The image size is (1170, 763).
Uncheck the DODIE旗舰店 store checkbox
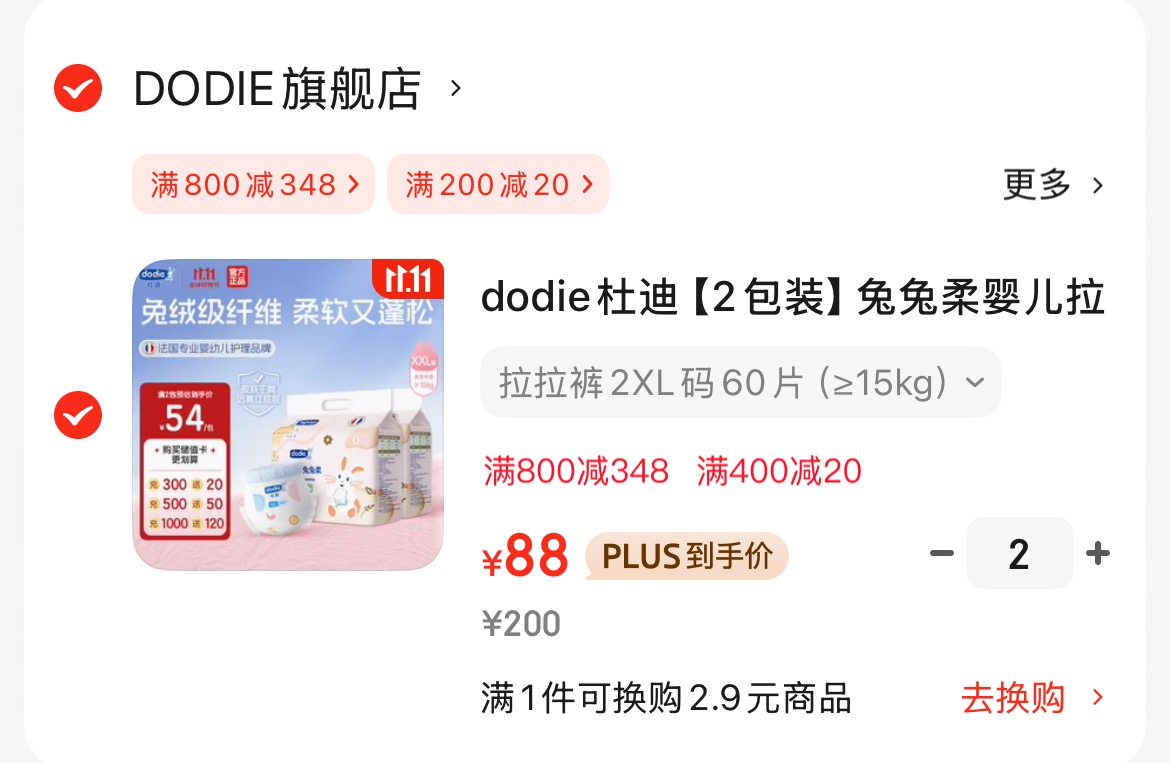(77, 88)
